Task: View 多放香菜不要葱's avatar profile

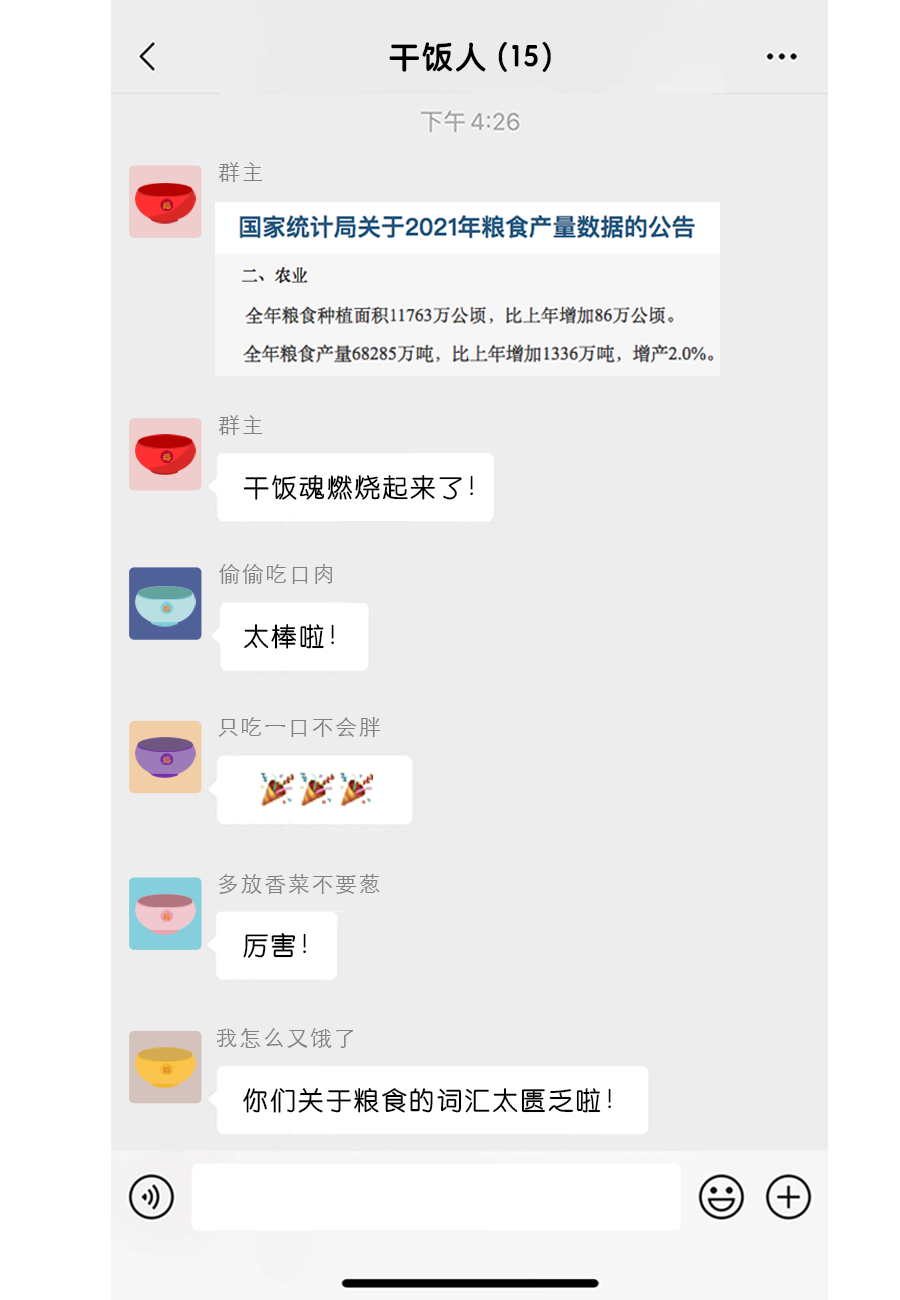Action: pyautogui.click(x=165, y=913)
